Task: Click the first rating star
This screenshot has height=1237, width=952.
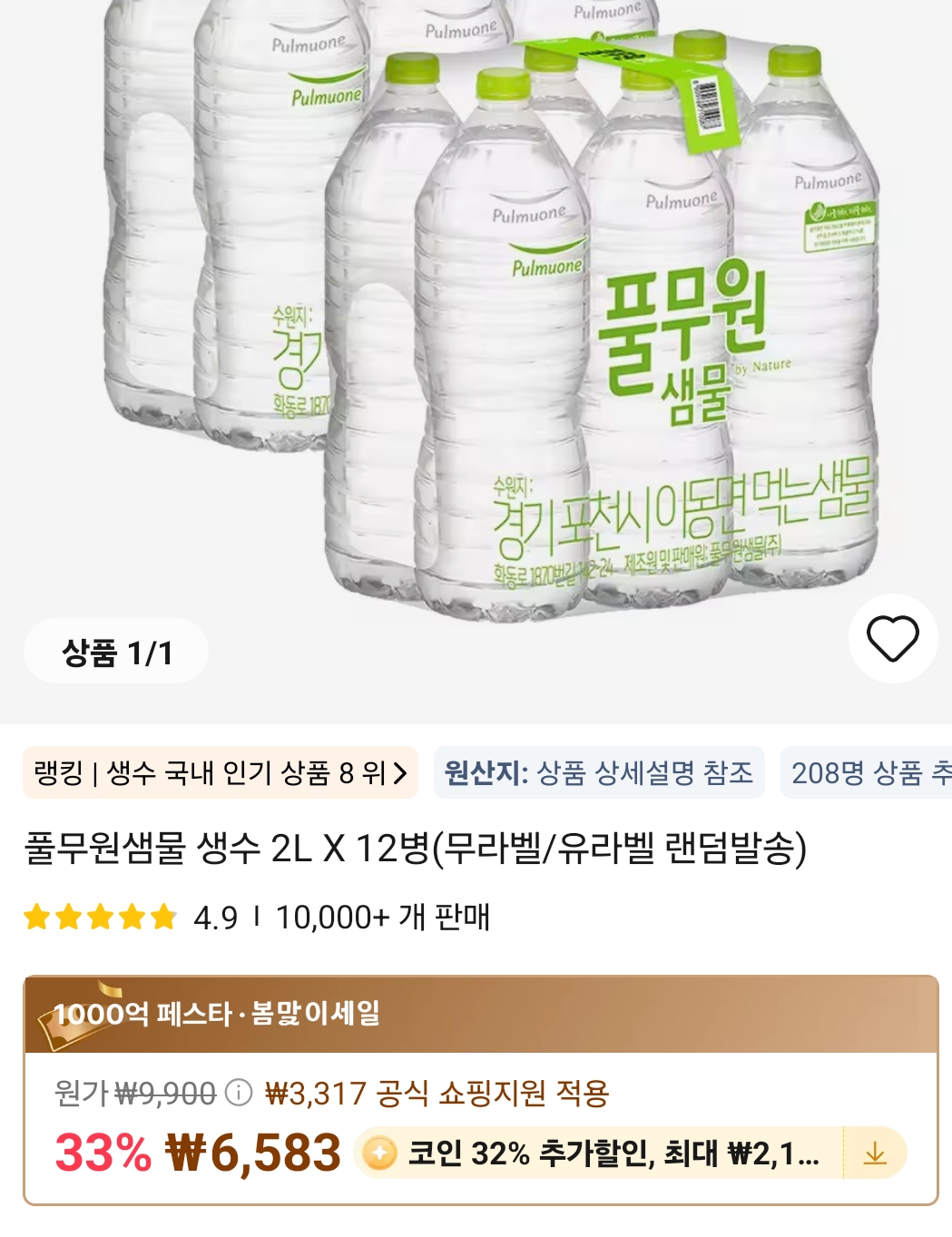Action: click(x=37, y=918)
